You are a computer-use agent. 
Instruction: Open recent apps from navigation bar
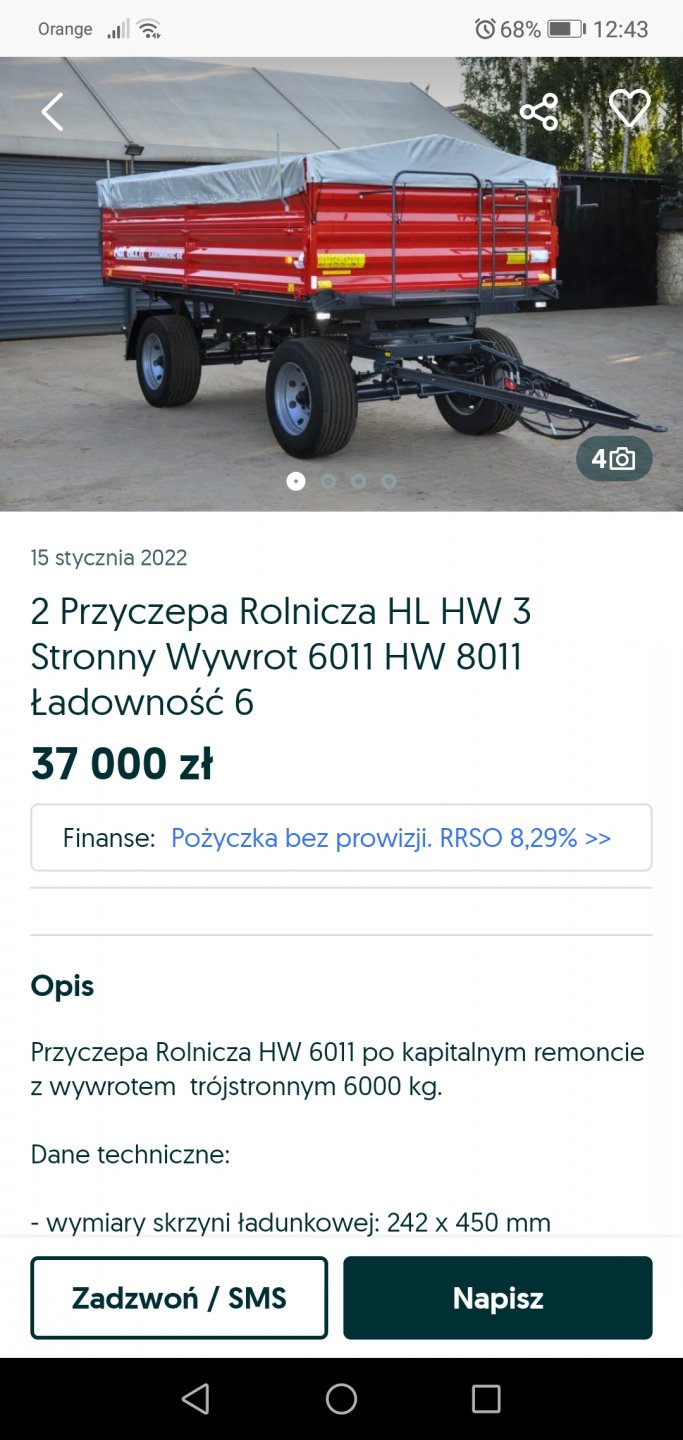pyautogui.click(x=486, y=1399)
